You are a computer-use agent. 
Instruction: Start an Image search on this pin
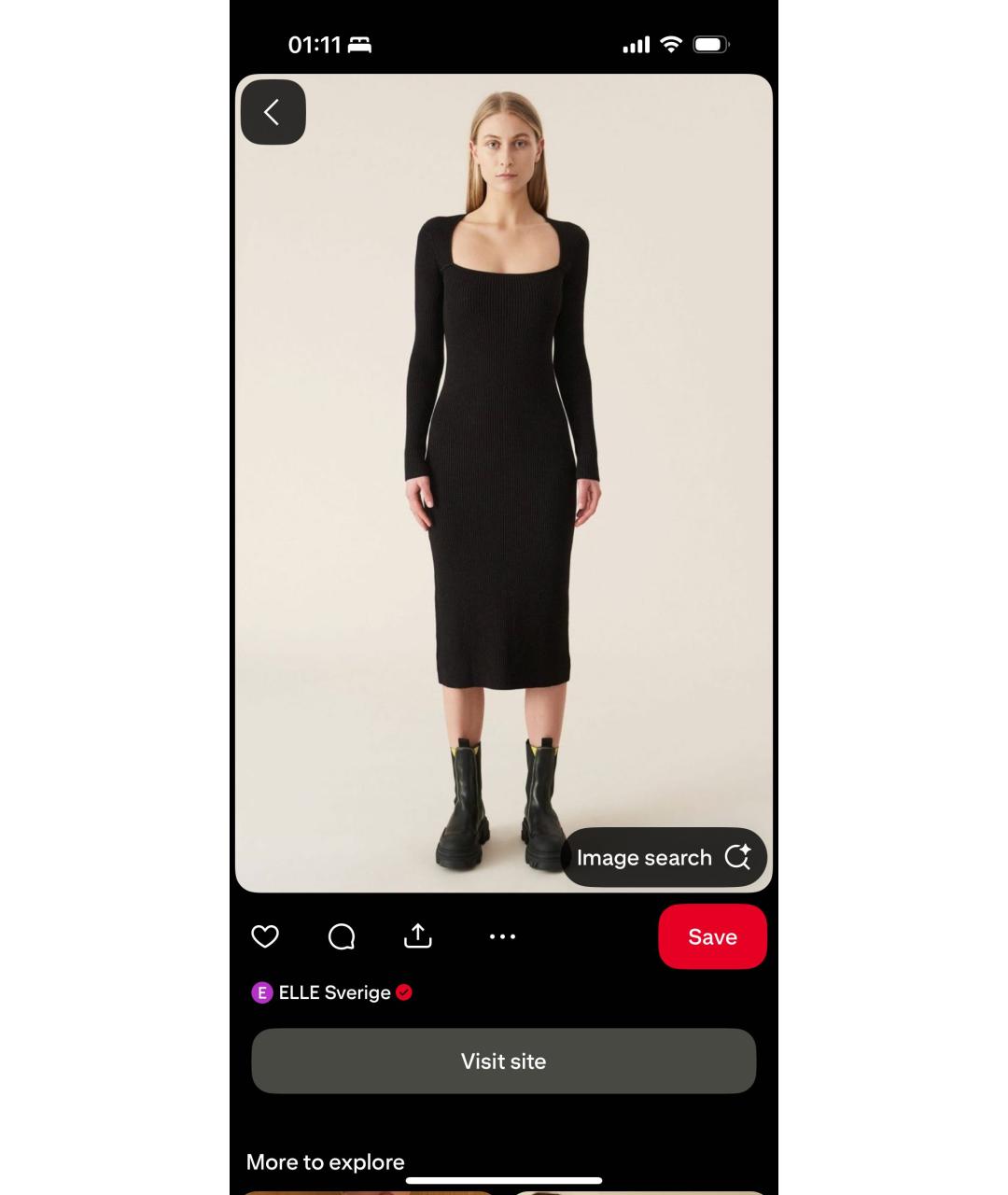pos(663,857)
